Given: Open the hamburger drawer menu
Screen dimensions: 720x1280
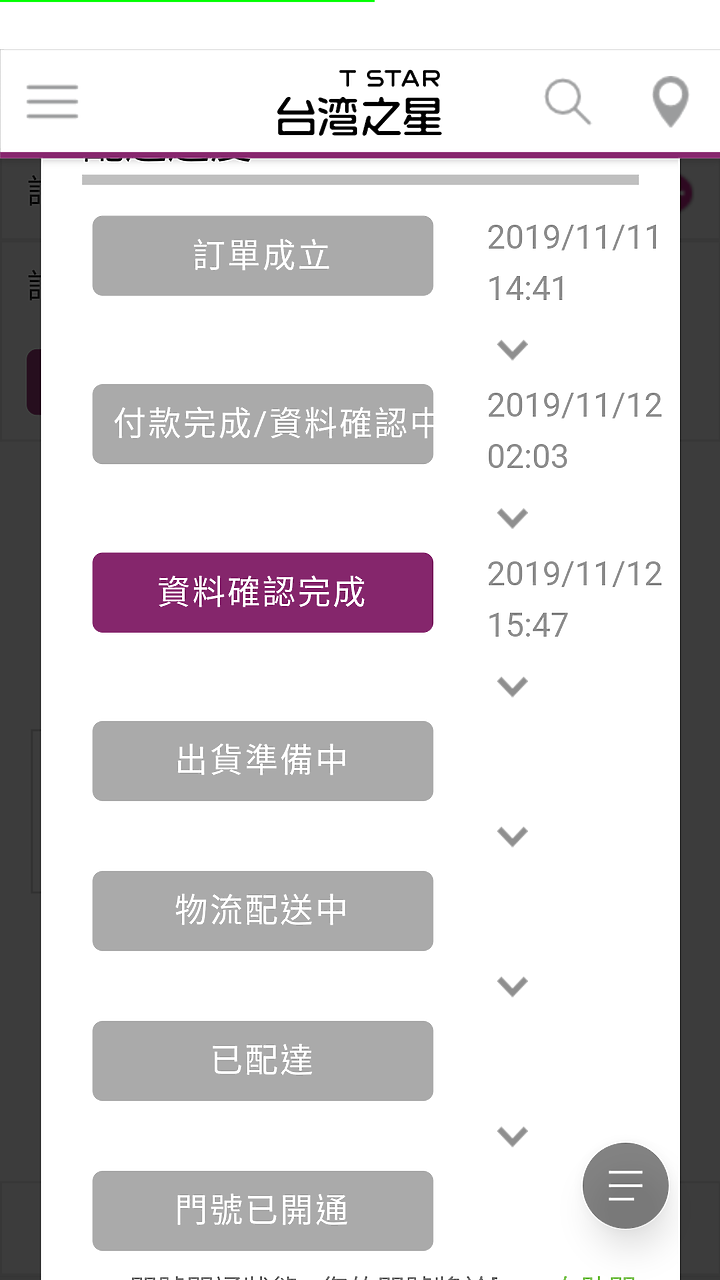Looking at the screenshot, I should [52, 102].
